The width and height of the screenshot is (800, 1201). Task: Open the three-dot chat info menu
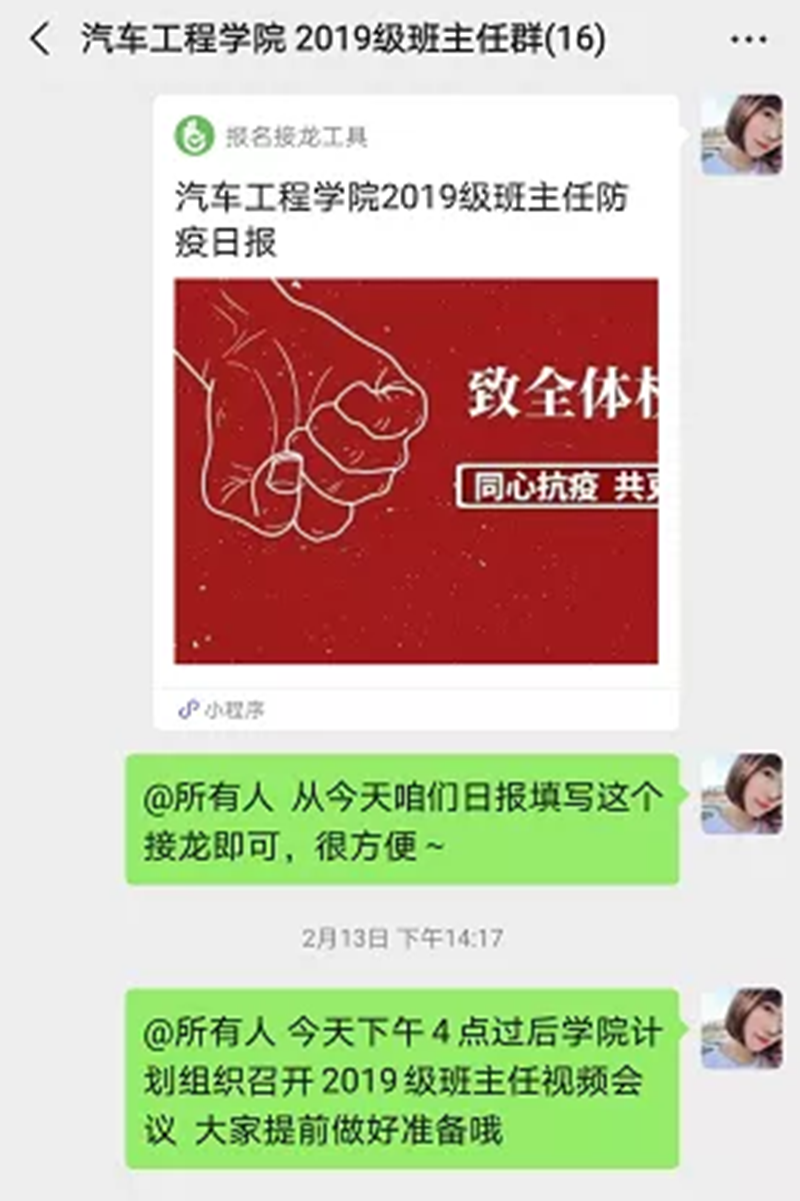pos(748,40)
